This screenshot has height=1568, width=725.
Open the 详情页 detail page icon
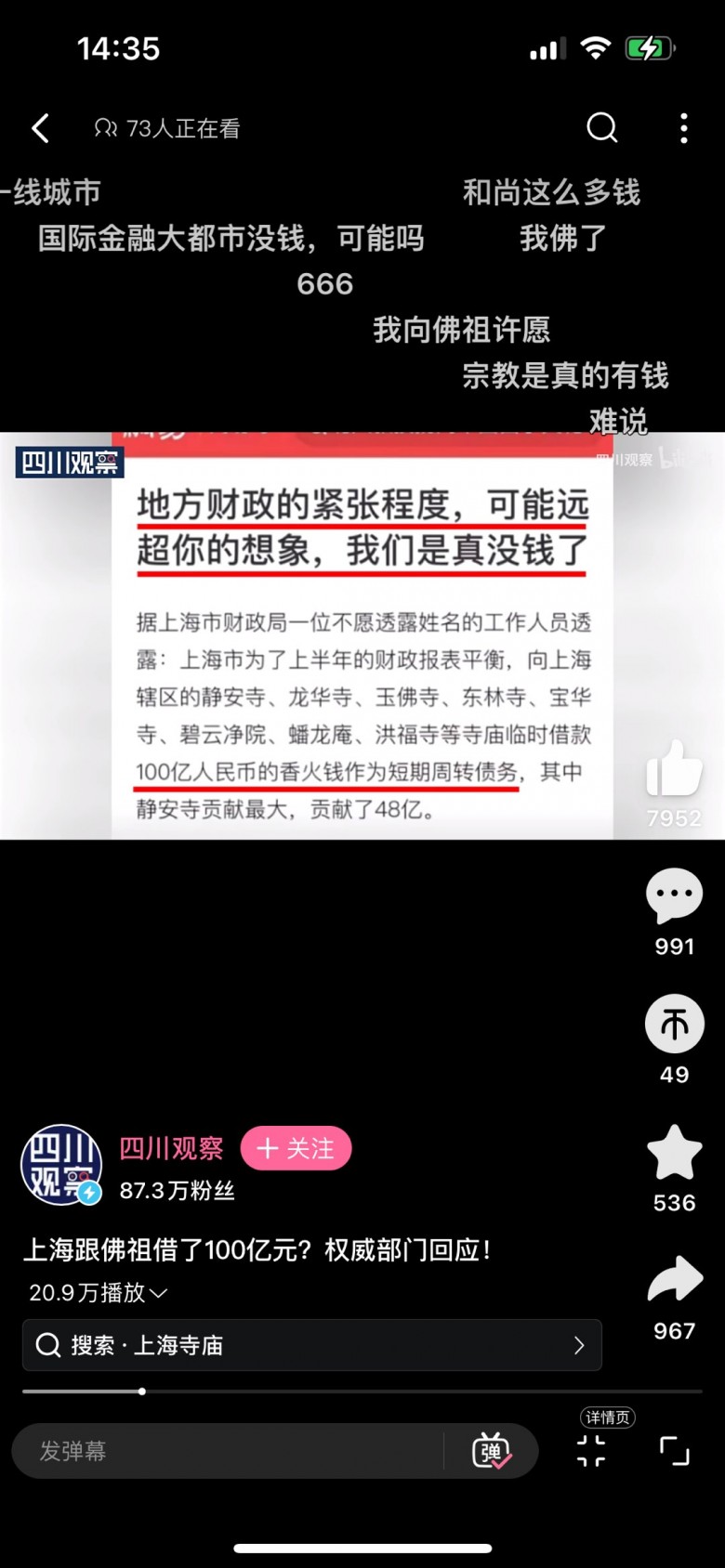click(592, 1449)
